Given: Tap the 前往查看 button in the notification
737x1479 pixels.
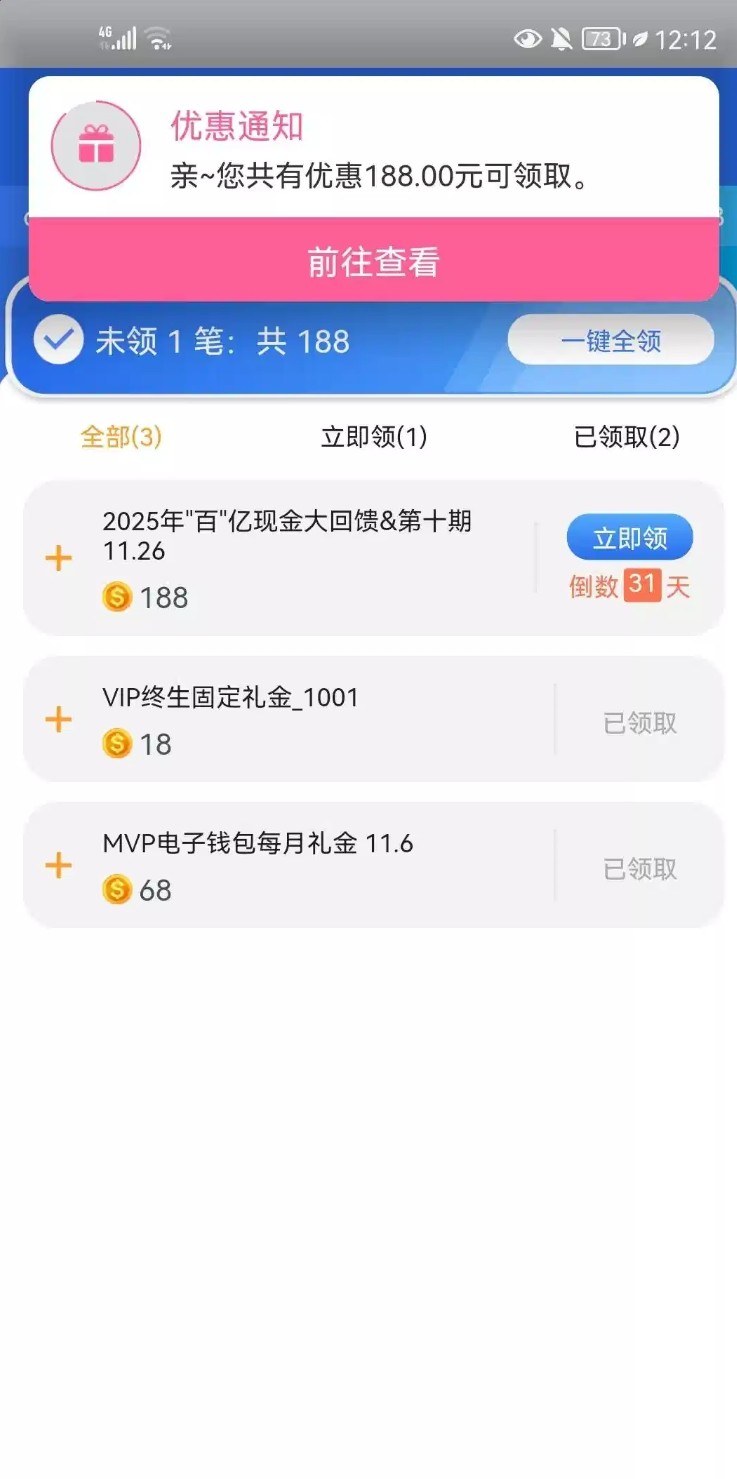Looking at the screenshot, I should [373, 262].
